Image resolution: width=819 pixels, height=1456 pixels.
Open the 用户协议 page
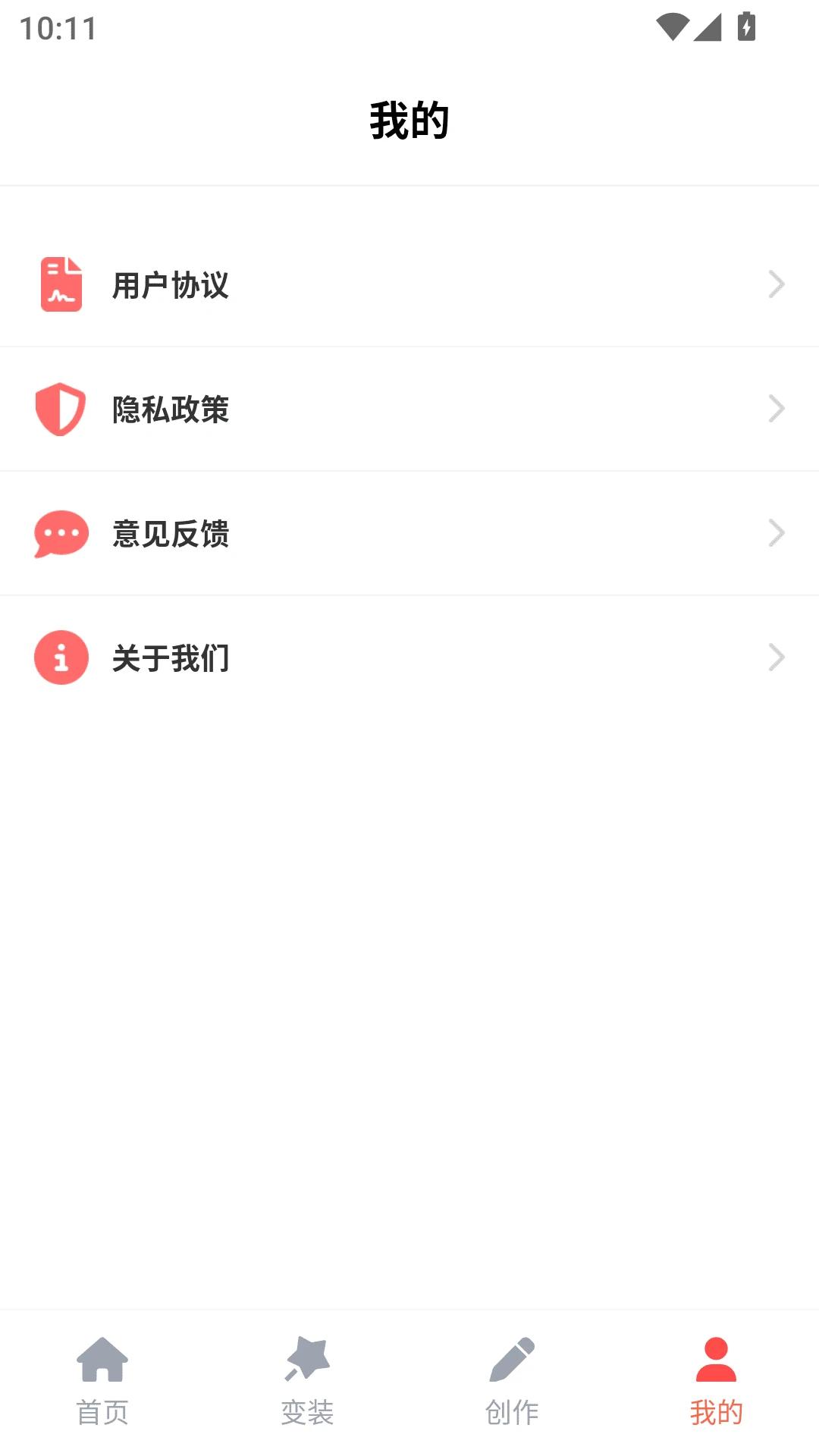click(171, 286)
